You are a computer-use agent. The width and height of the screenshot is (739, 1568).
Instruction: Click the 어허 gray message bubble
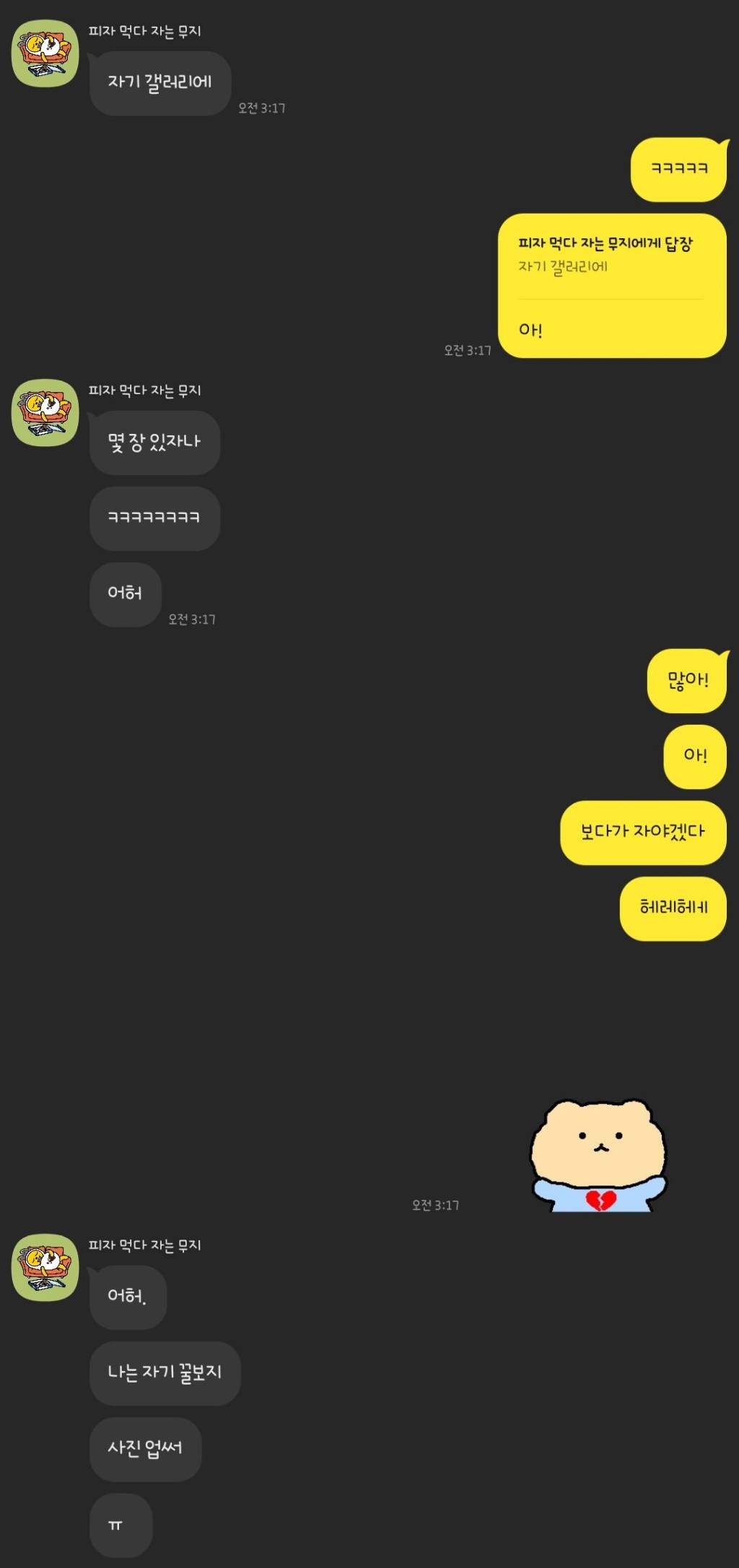[x=124, y=593]
